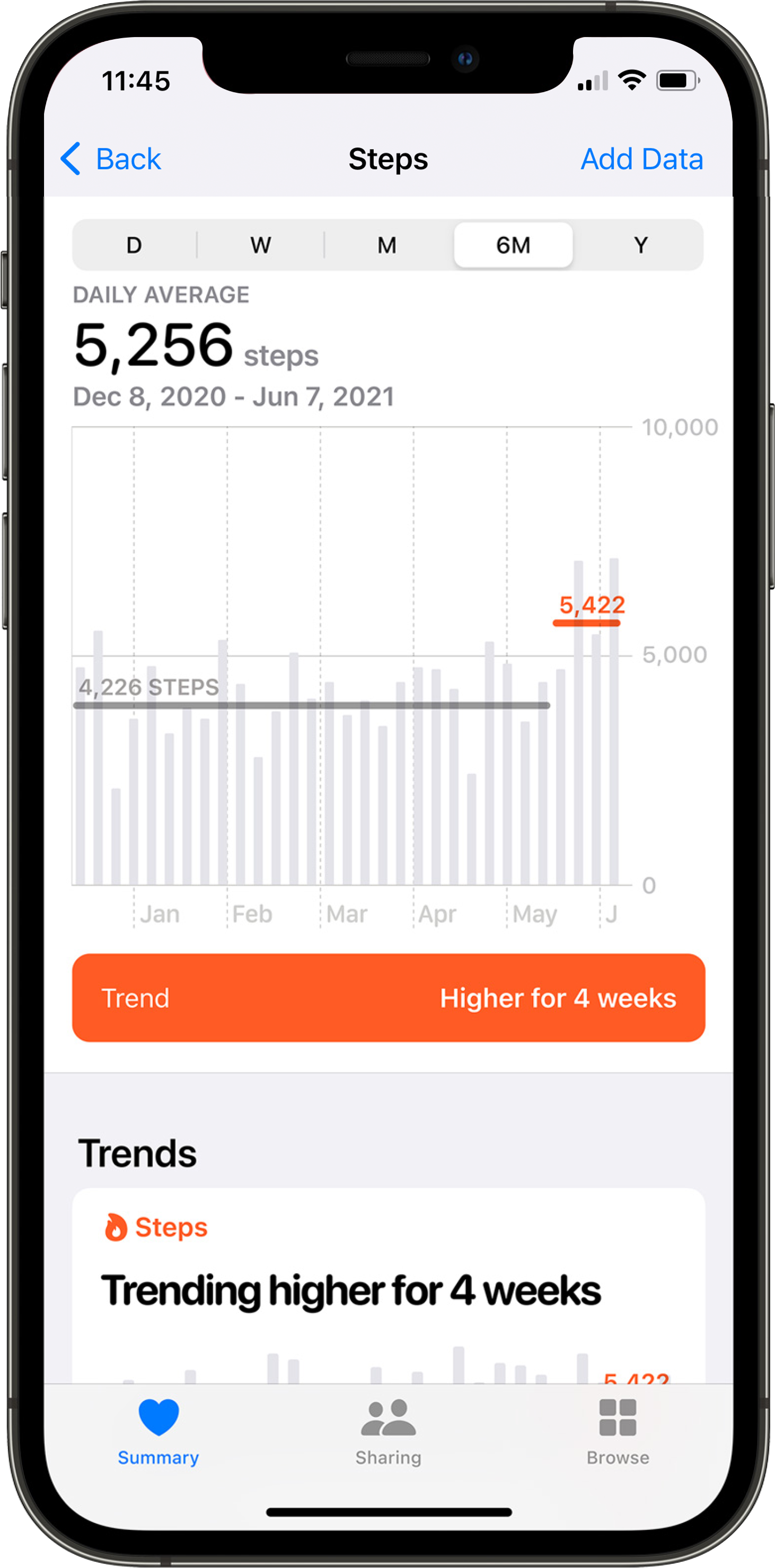Tap the orange Trend banner

(x=389, y=998)
